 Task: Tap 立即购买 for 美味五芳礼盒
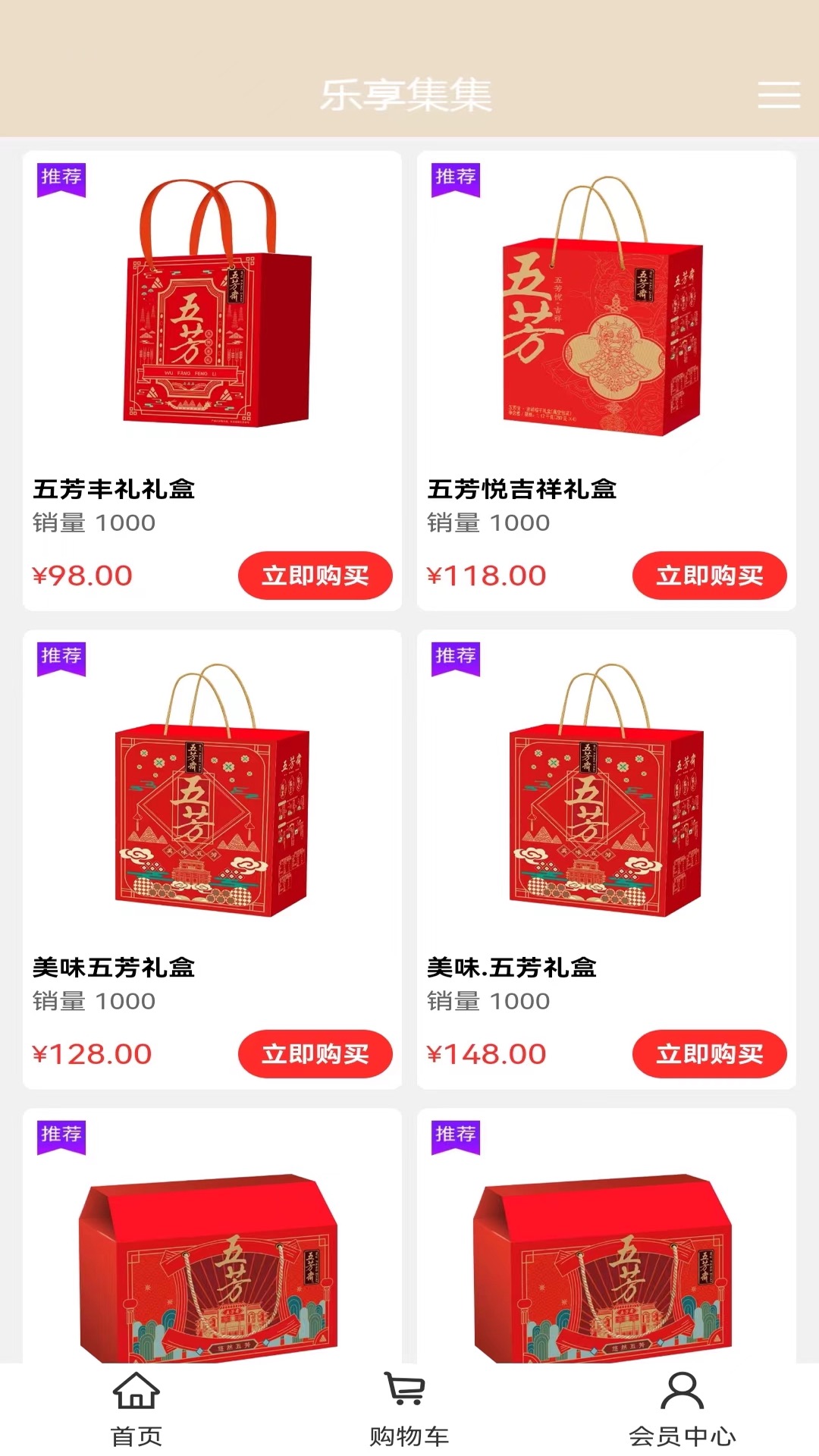(x=315, y=1054)
